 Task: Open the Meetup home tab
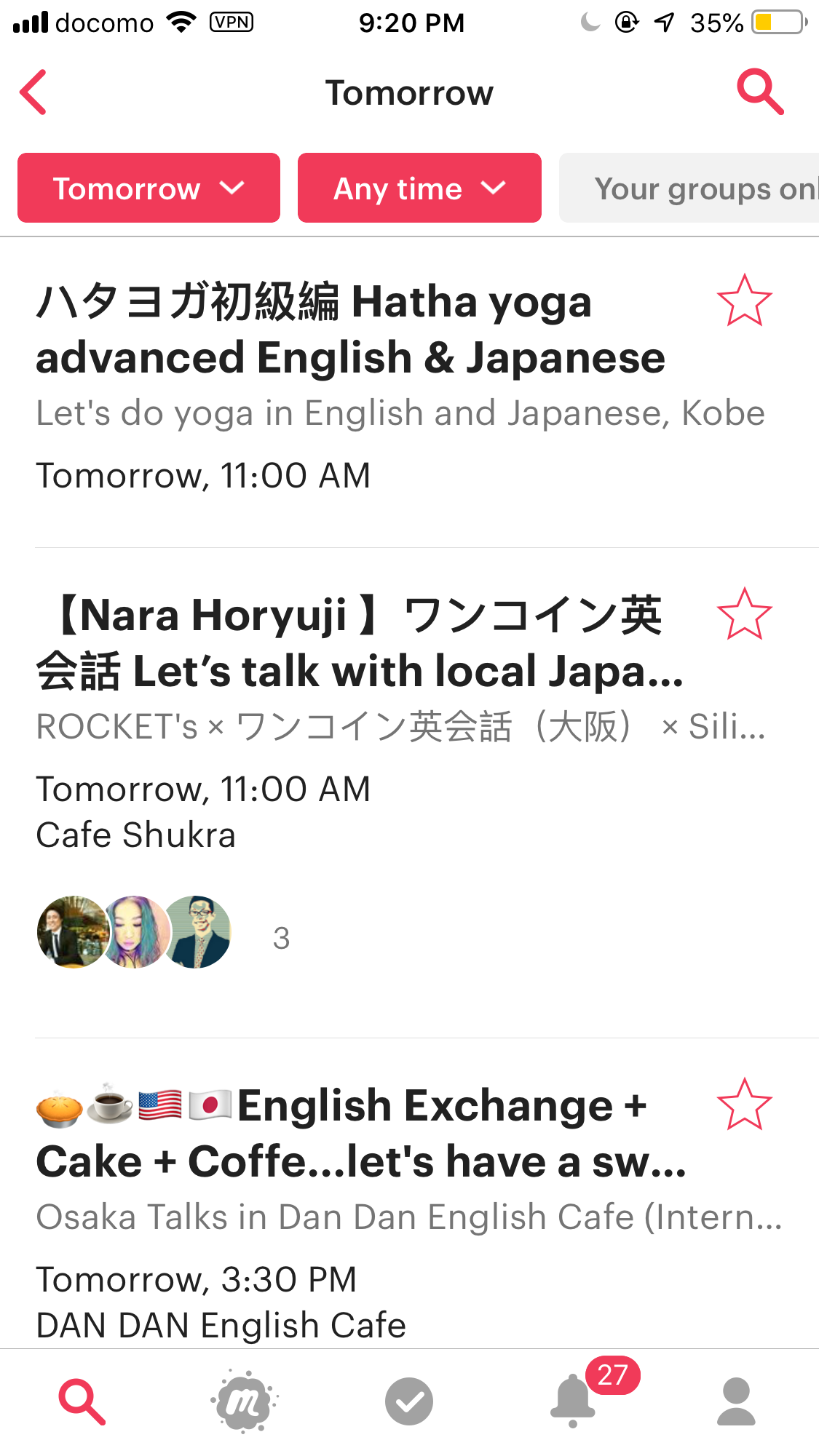coord(245,1401)
